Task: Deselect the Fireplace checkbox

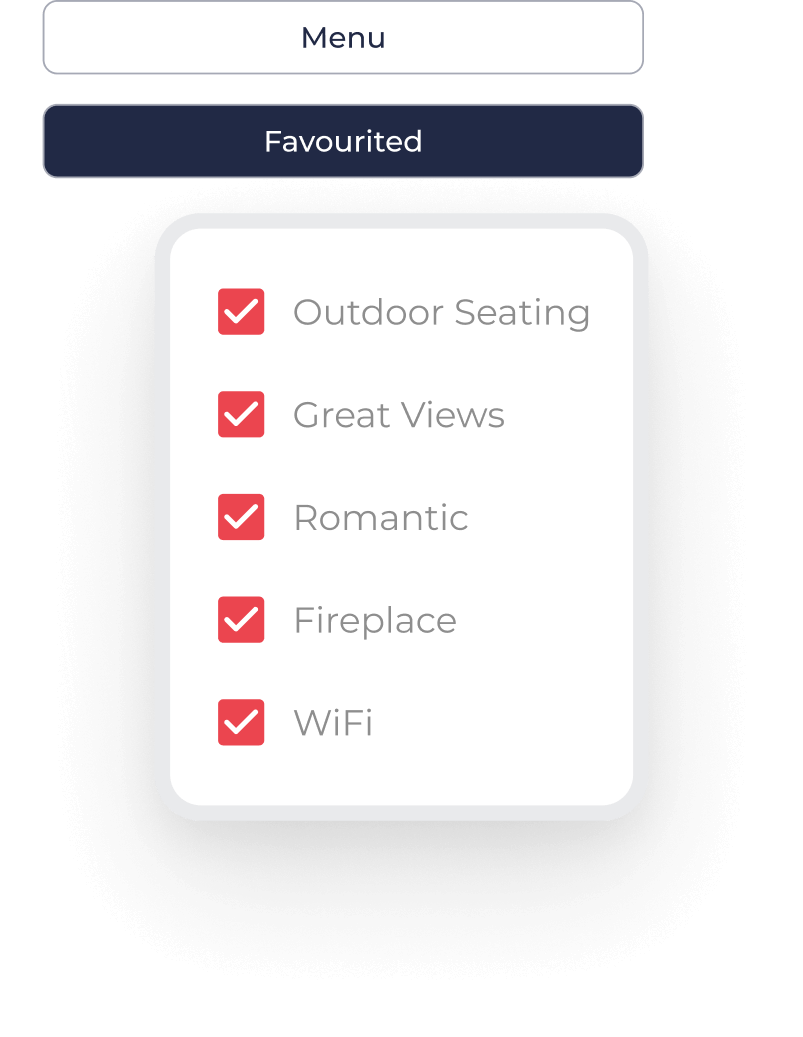Action: (241, 620)
